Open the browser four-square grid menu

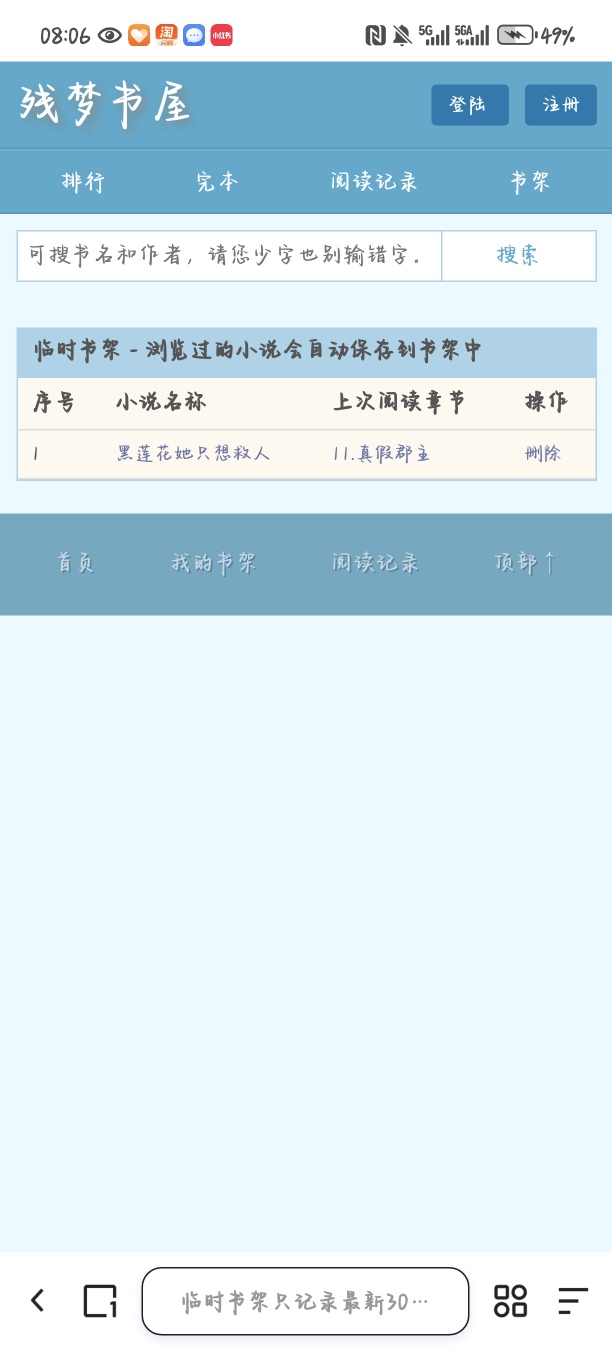[510, 1300]
